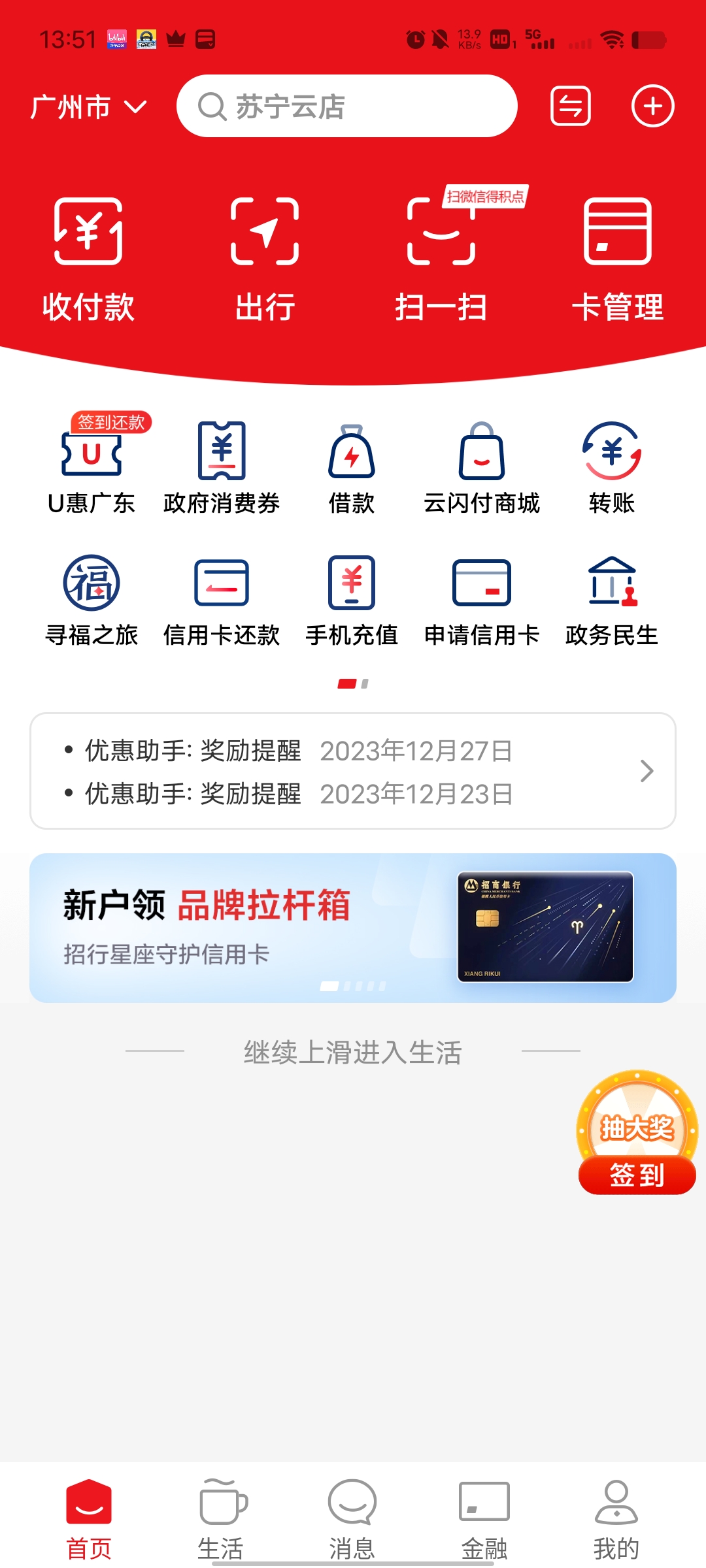Open the 广州市 city selector dropdown
The image size is (706, 1568).
pyautogui.click(x=88, y=106)
